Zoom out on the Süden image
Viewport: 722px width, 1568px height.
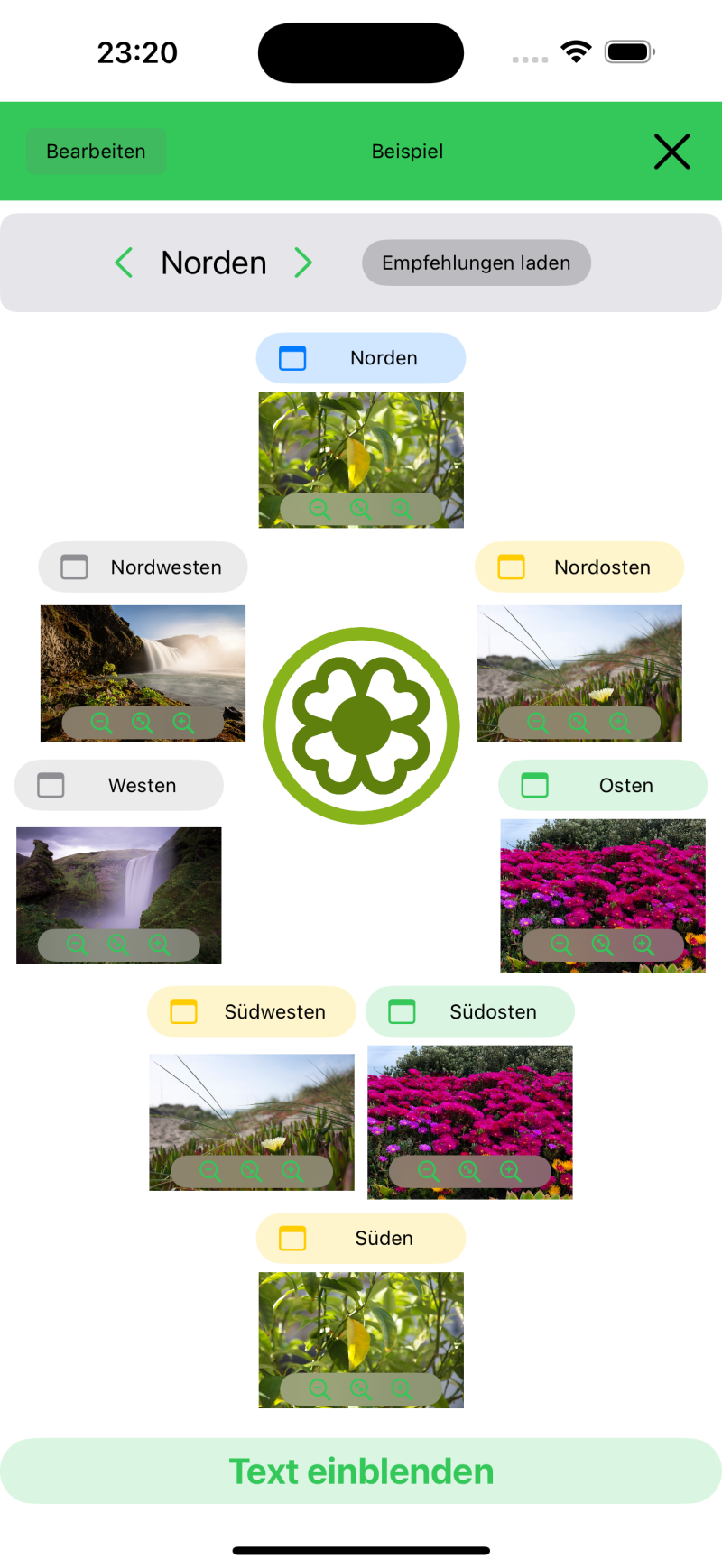coord(319,1388)
